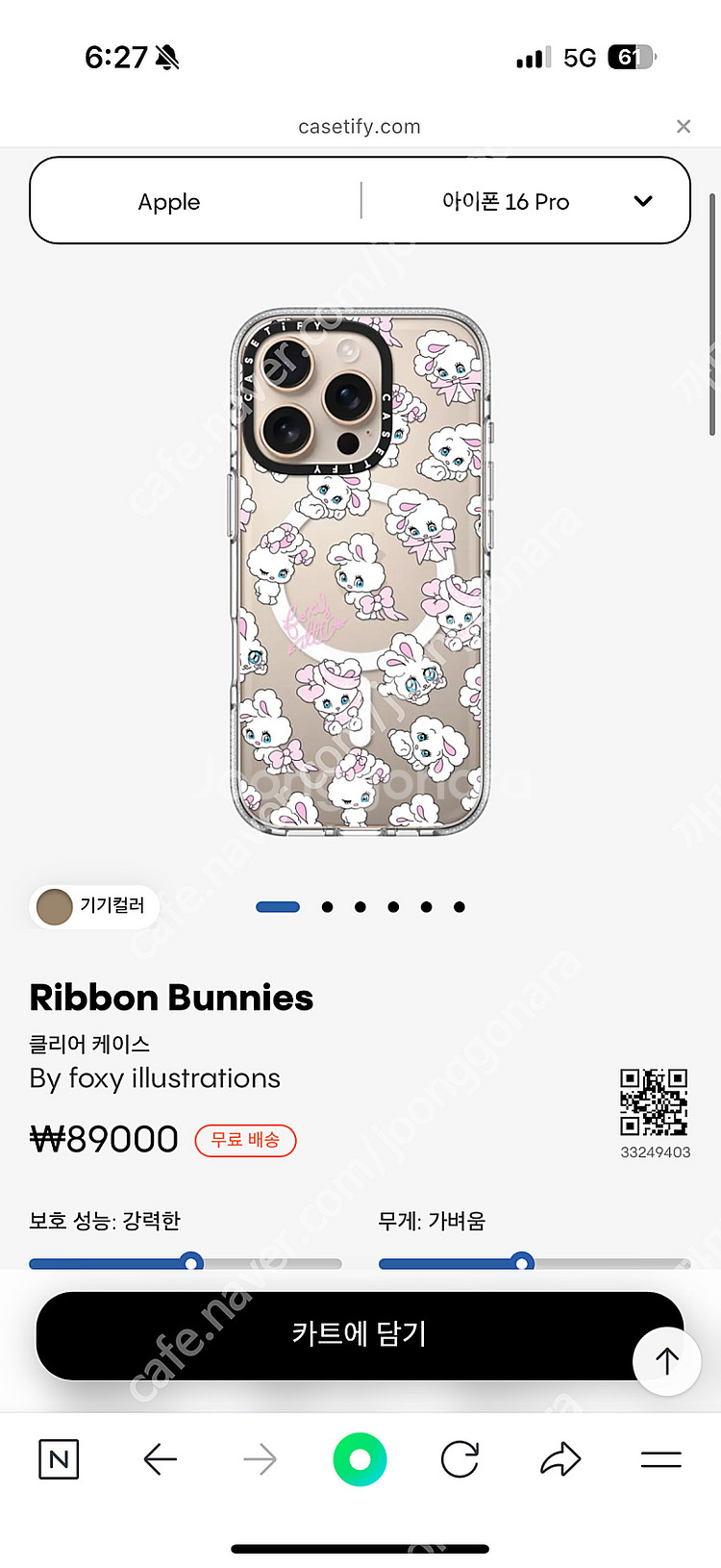The height and width of the screenshot is (1568, 721).
Task: Tap the scroll-to-top arrow button
Action: (666, 1361)
